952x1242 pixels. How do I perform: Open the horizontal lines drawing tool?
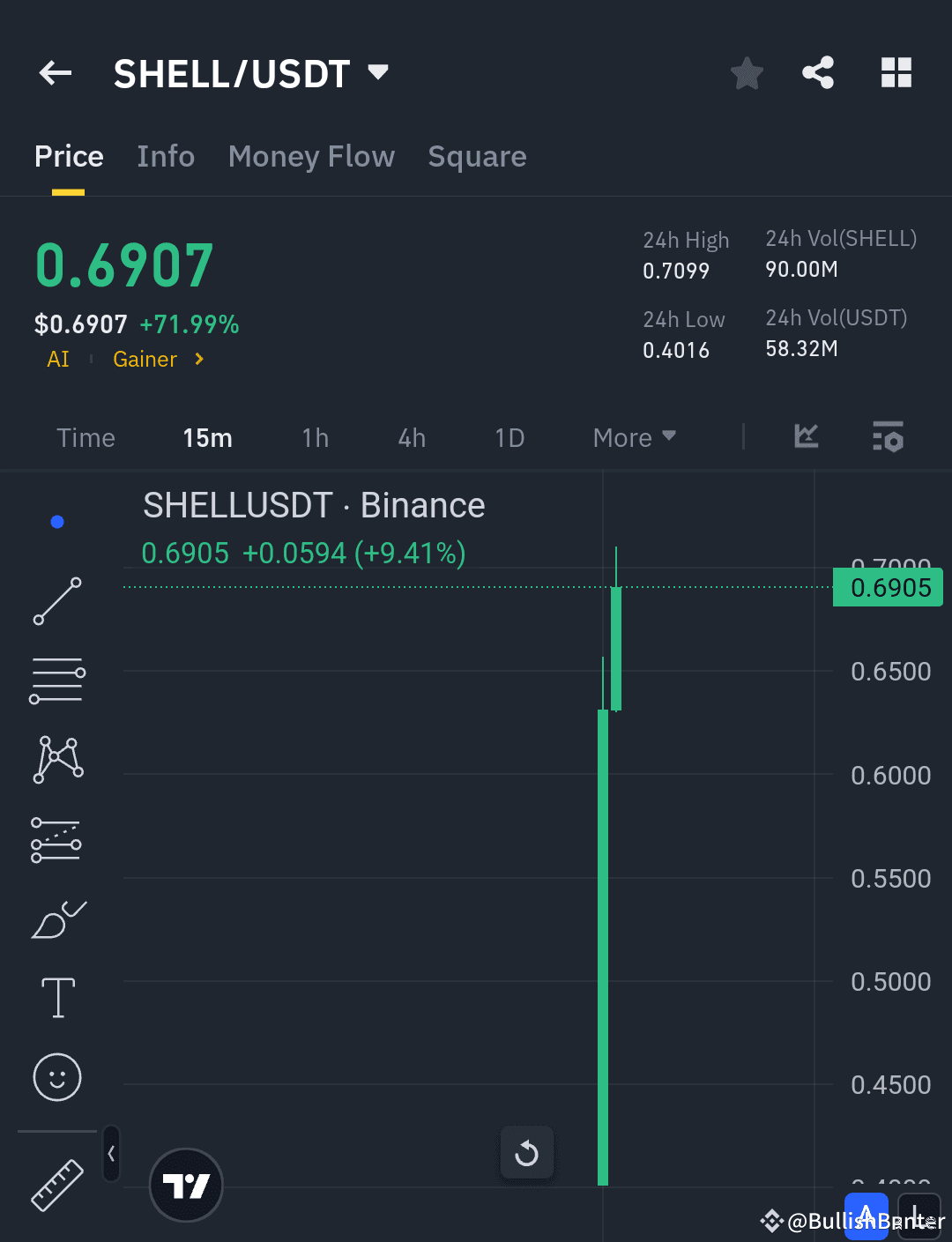[56, 679]
